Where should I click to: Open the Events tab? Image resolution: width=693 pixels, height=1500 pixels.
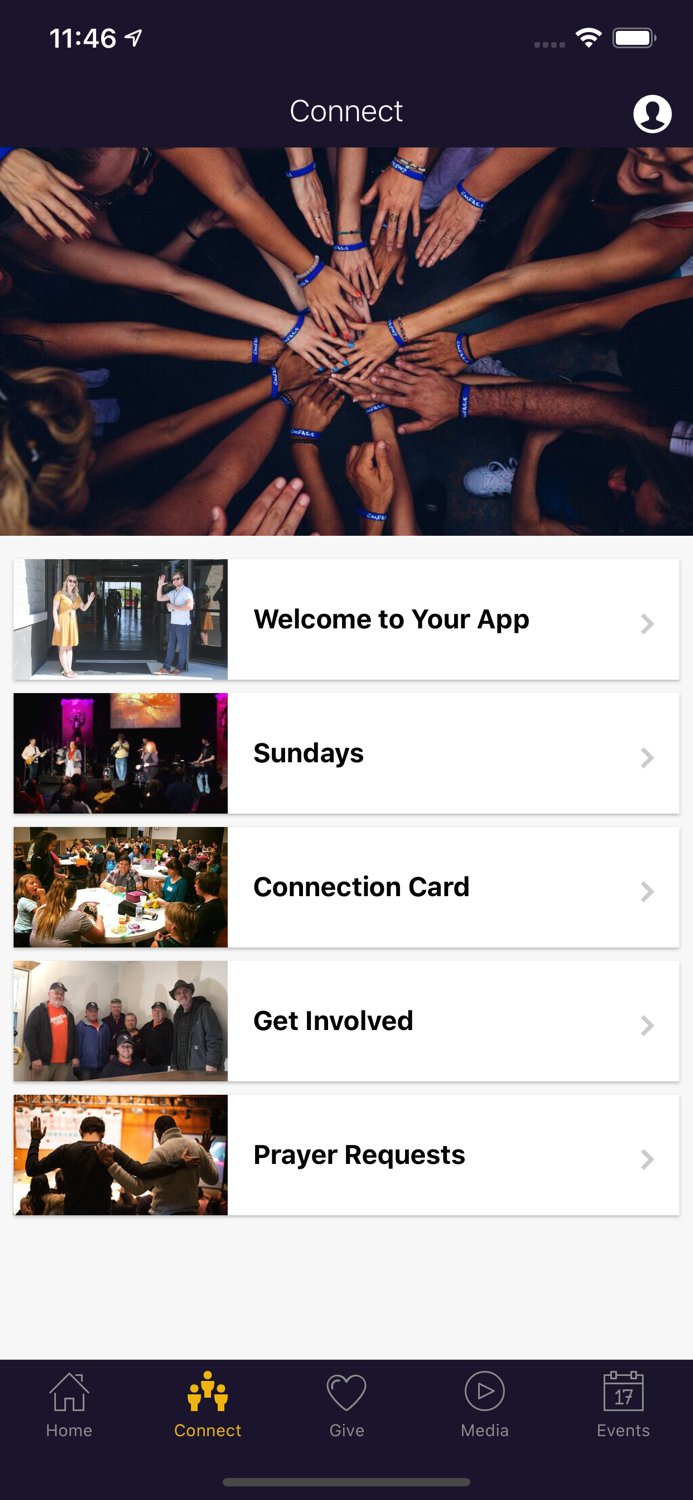(x=624, y=1405)
